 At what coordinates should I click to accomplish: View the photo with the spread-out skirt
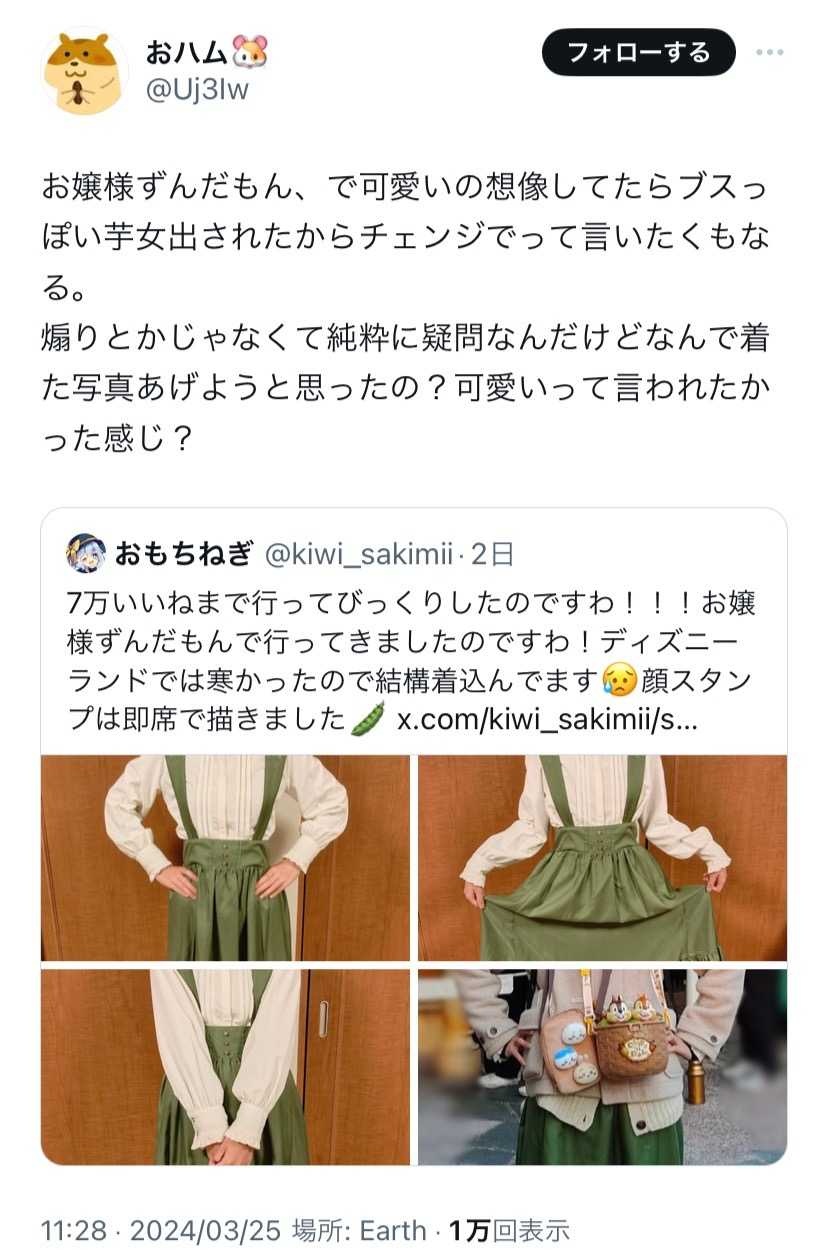click(602, 857)
